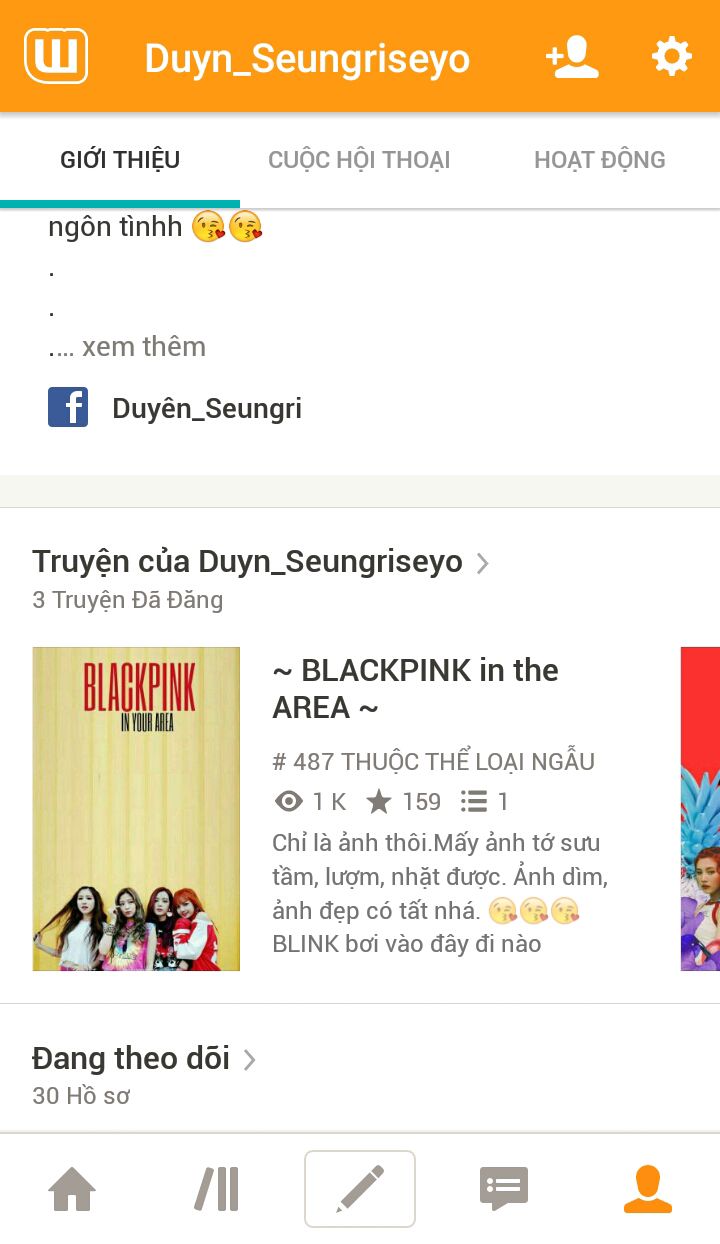
Task: Tap the pencil to write a story
Action: (360, 1189)
